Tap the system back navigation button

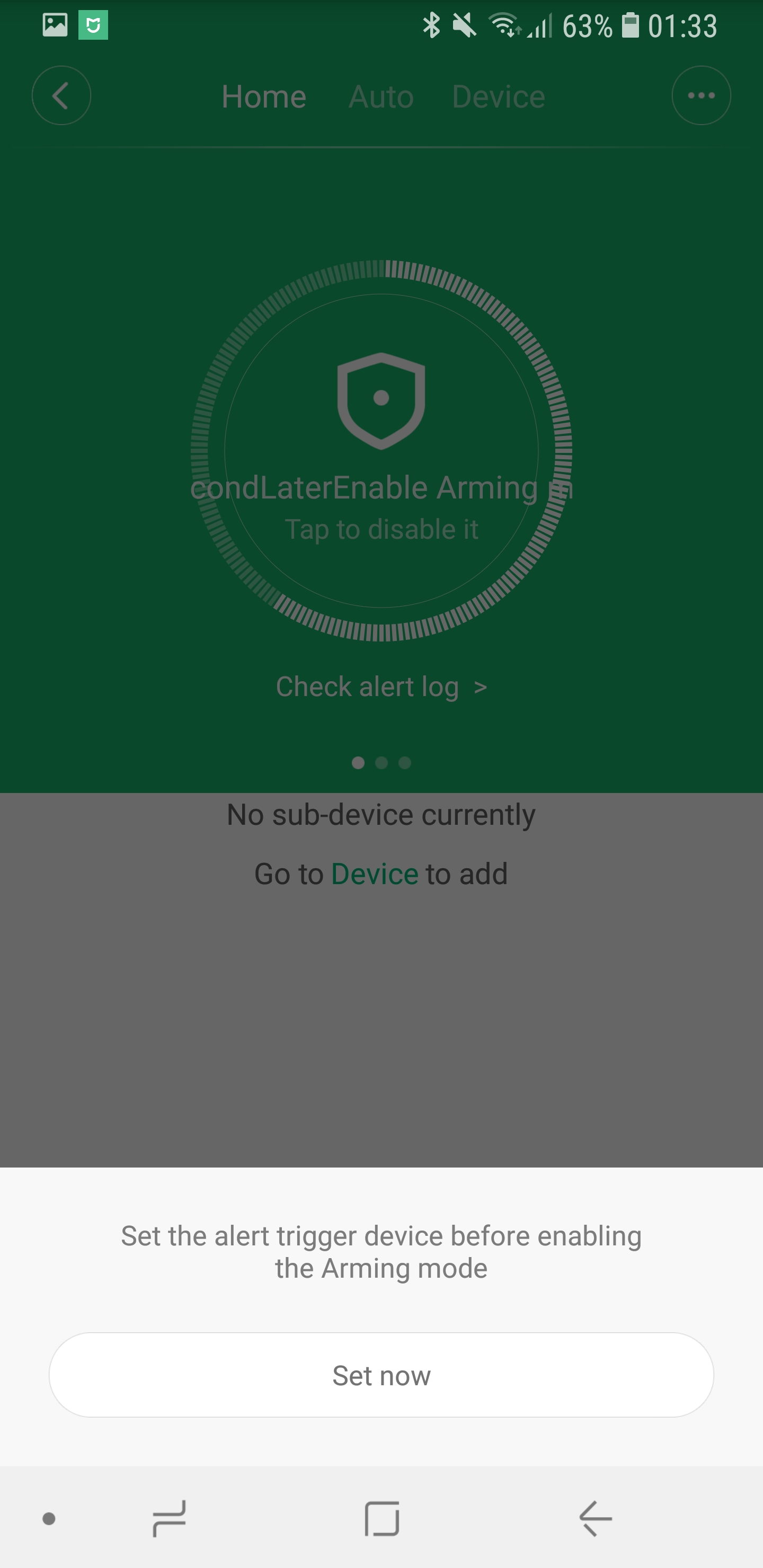pos(595,1518)
